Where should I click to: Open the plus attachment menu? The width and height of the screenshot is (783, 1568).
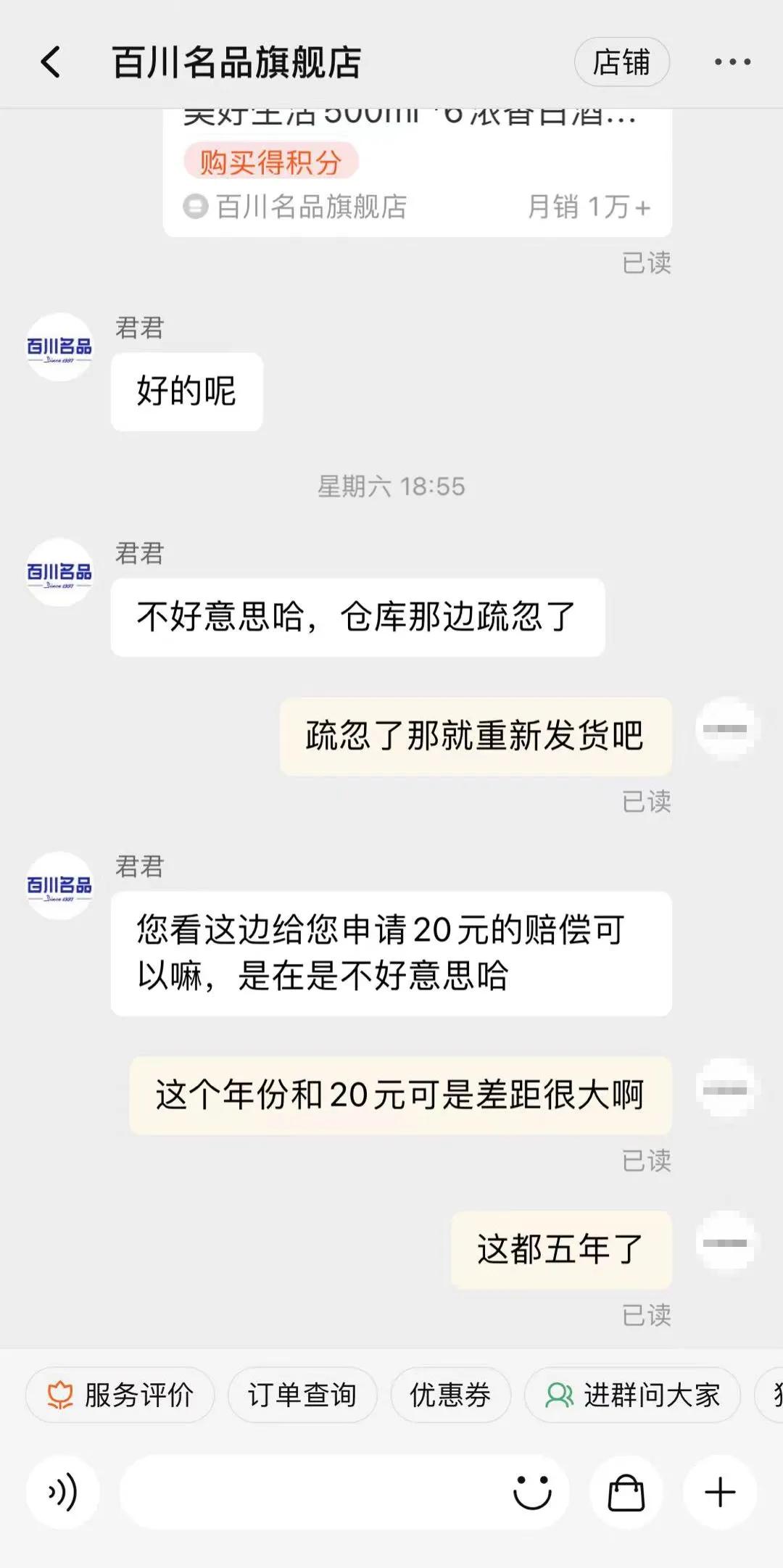(720, 1493)
